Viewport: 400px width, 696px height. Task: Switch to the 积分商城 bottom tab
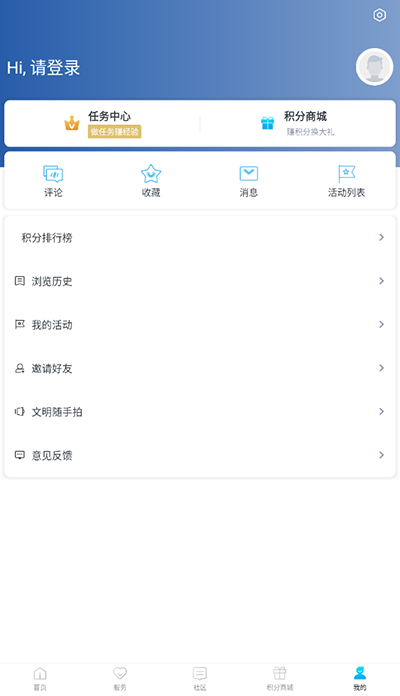pyautogui.click(x=280, y=679)
